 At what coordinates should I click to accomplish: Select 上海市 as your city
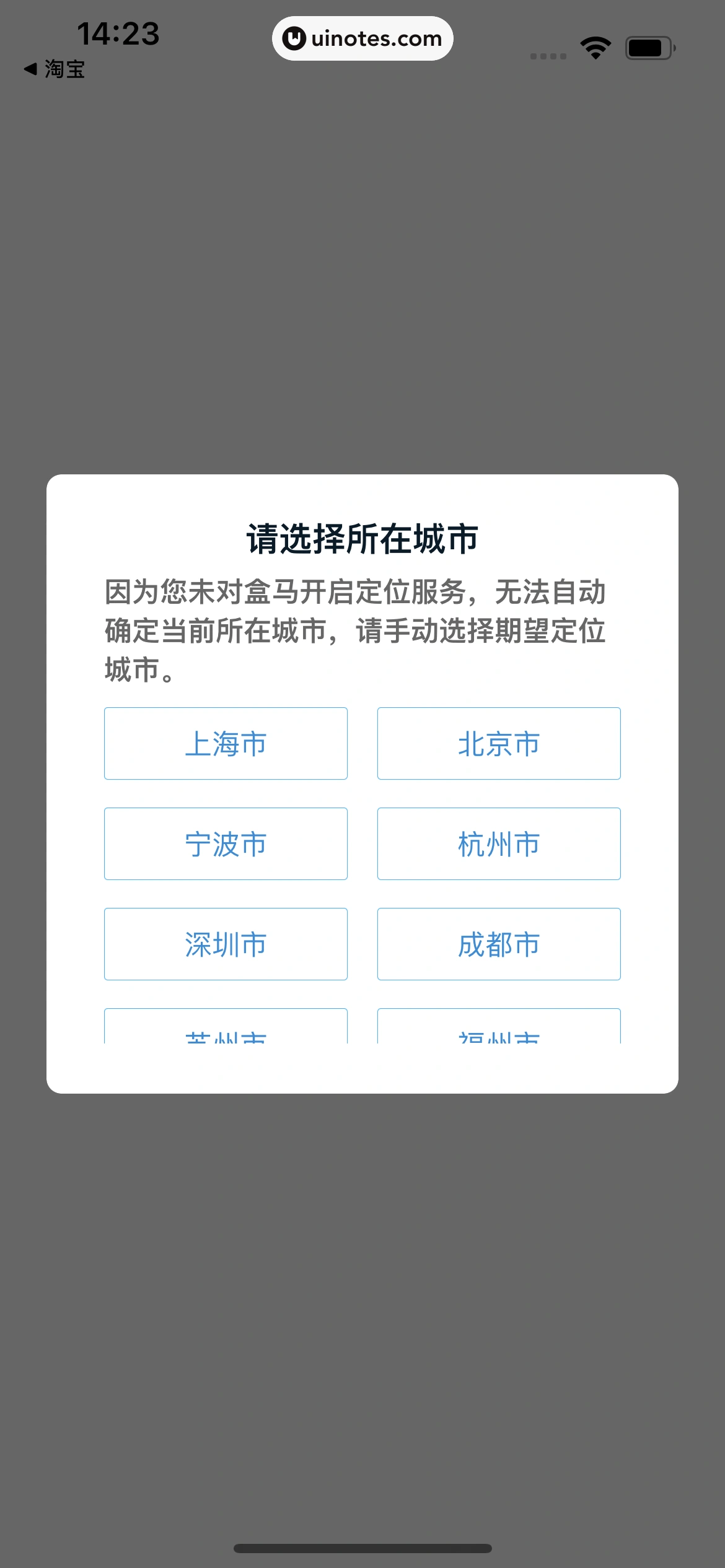(x=226, y=743)
